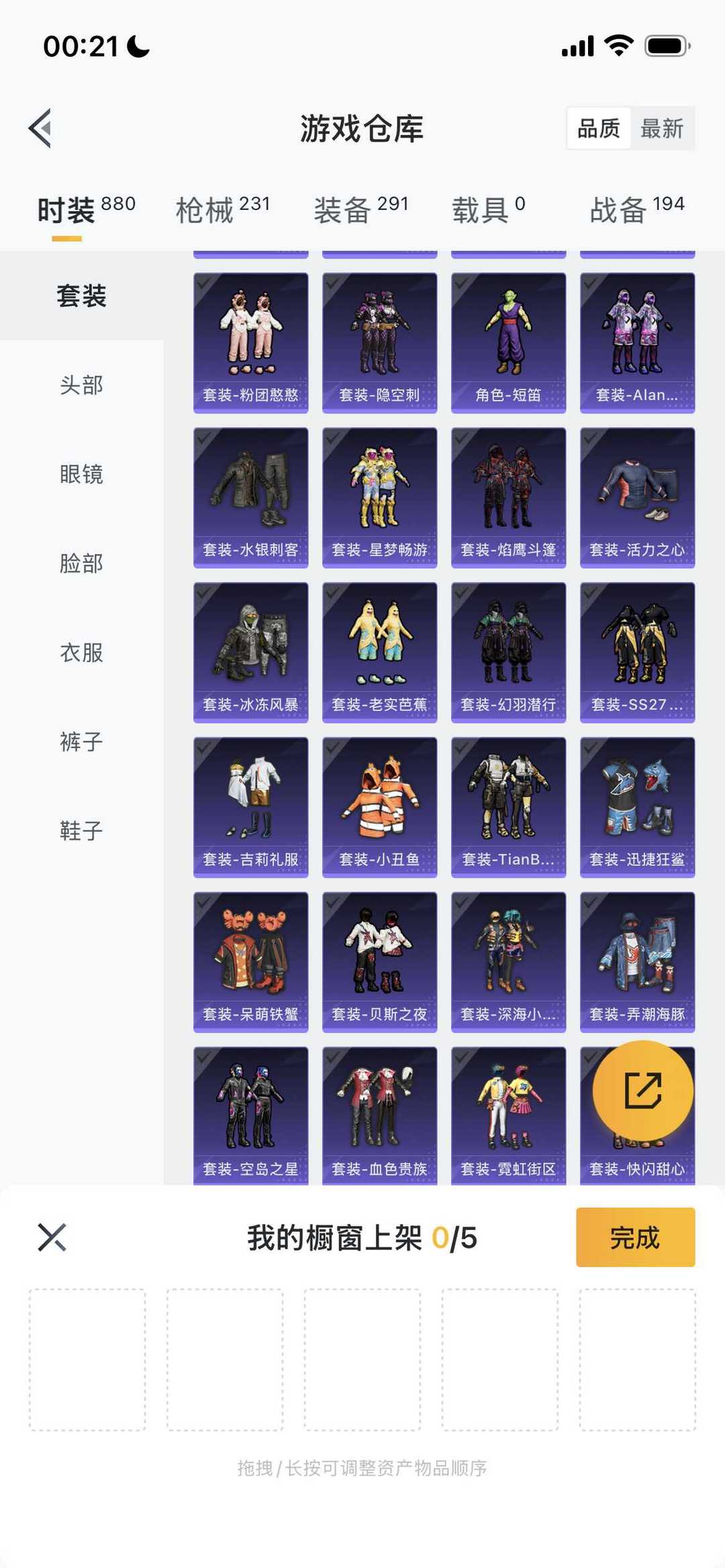Choose the 套装-星梦畅游 item

tap(380, 498)
